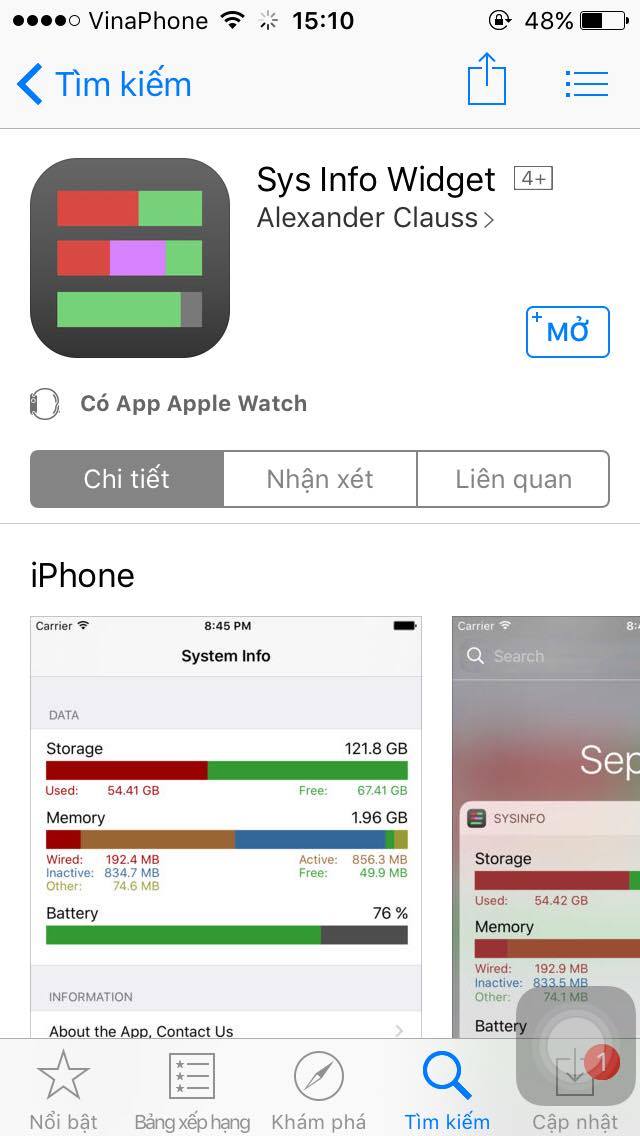The width and height of the screenshot is (640, 1136).
Task: Tap the MỞ button
Action: click(x=567, y=332)
